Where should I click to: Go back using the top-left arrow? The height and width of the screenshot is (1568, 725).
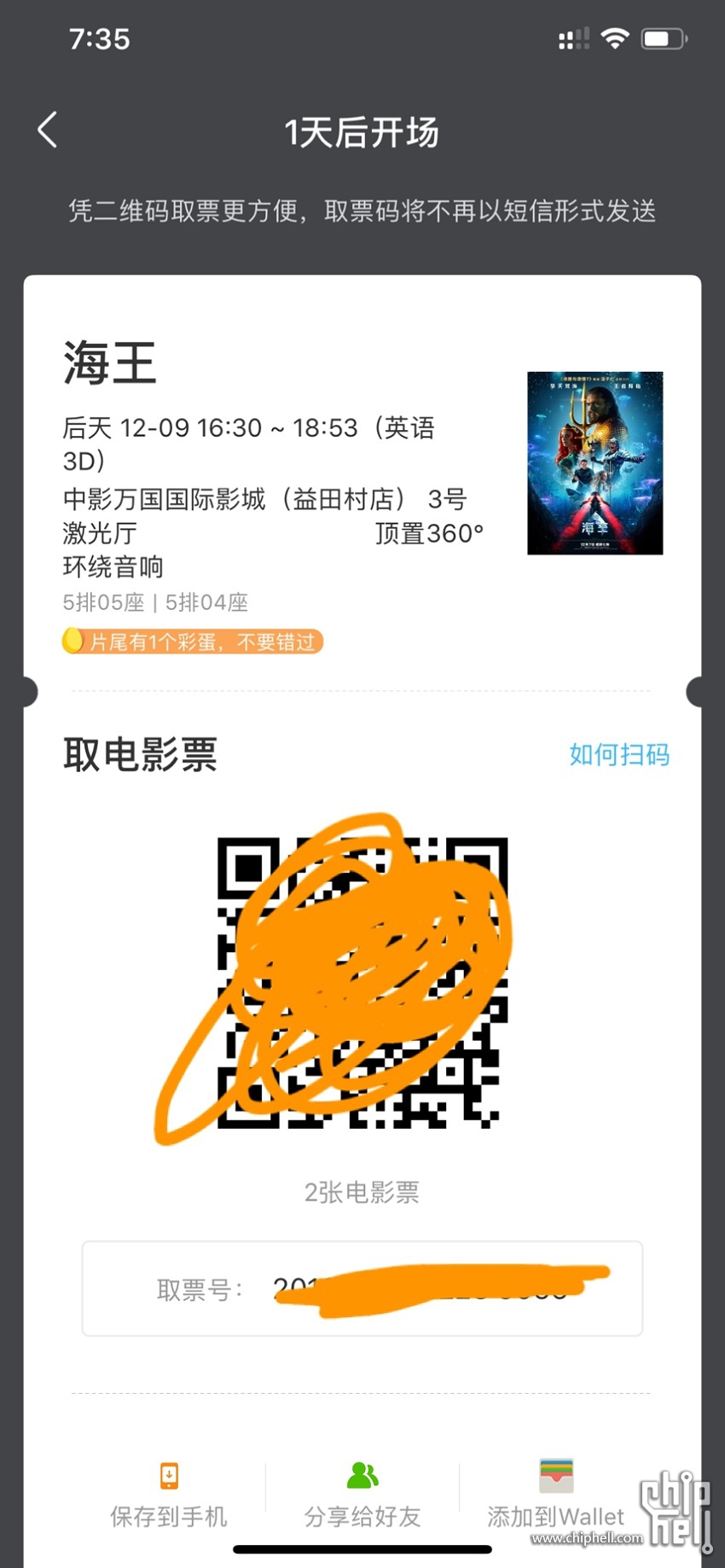point(48,131)
